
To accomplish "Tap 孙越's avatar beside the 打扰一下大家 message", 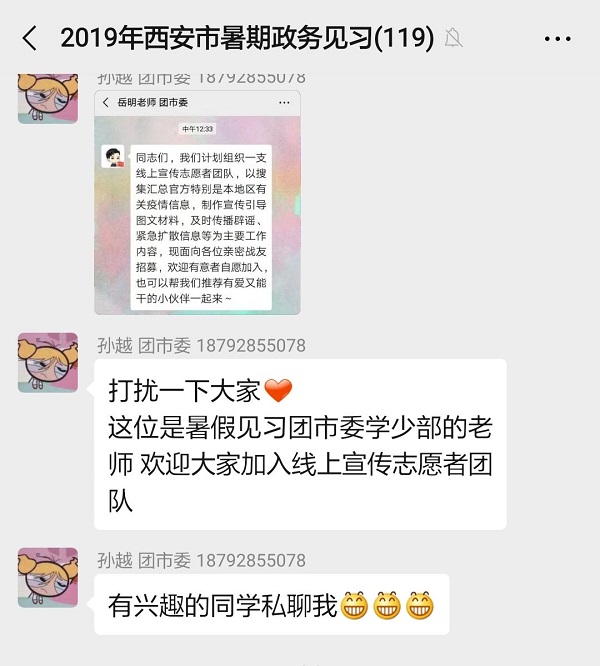I will (x=47, y=362).
